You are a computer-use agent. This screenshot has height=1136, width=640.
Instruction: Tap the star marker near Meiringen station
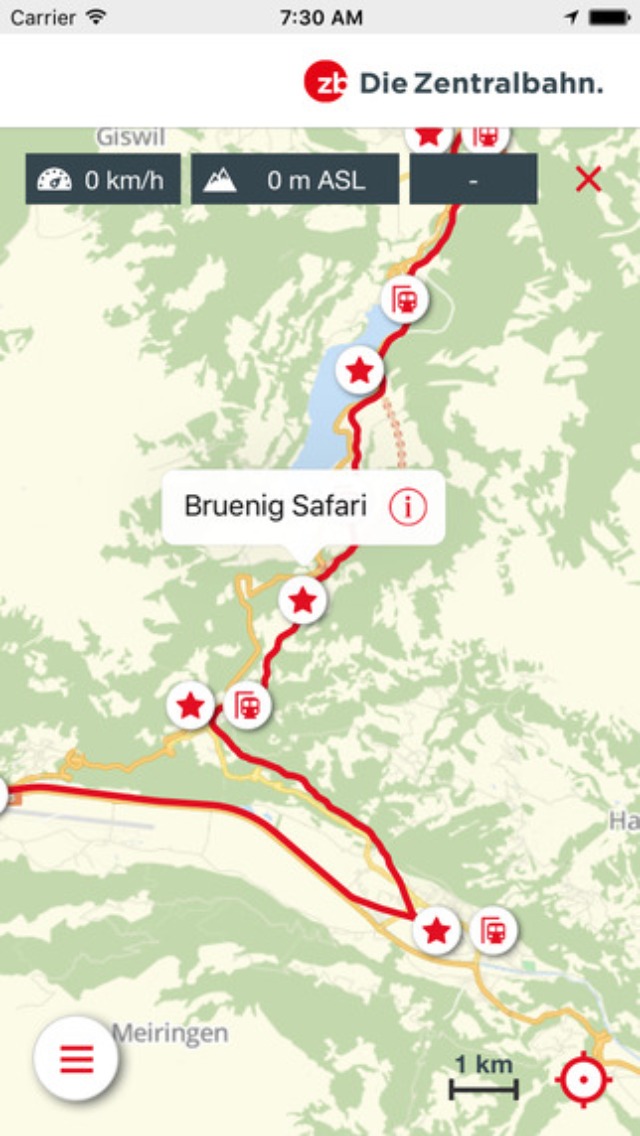[437, 931]
